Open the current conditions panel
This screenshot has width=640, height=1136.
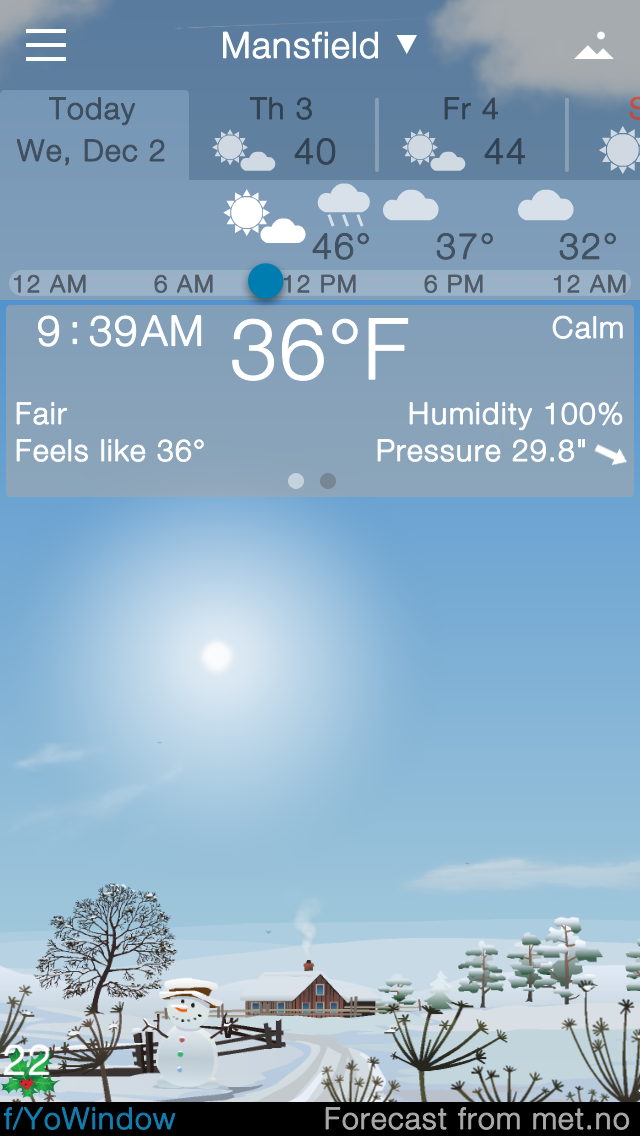pyautogui.click(x=320, y=390)
